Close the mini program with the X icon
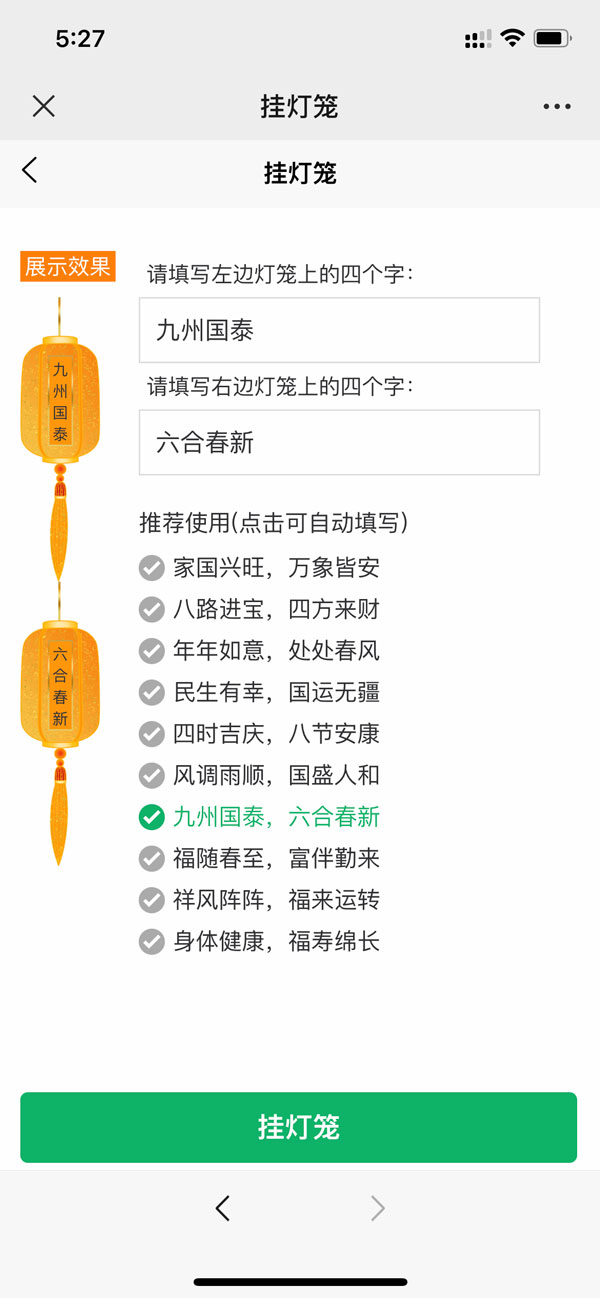 pyautogui.click(x=44, y=106)
